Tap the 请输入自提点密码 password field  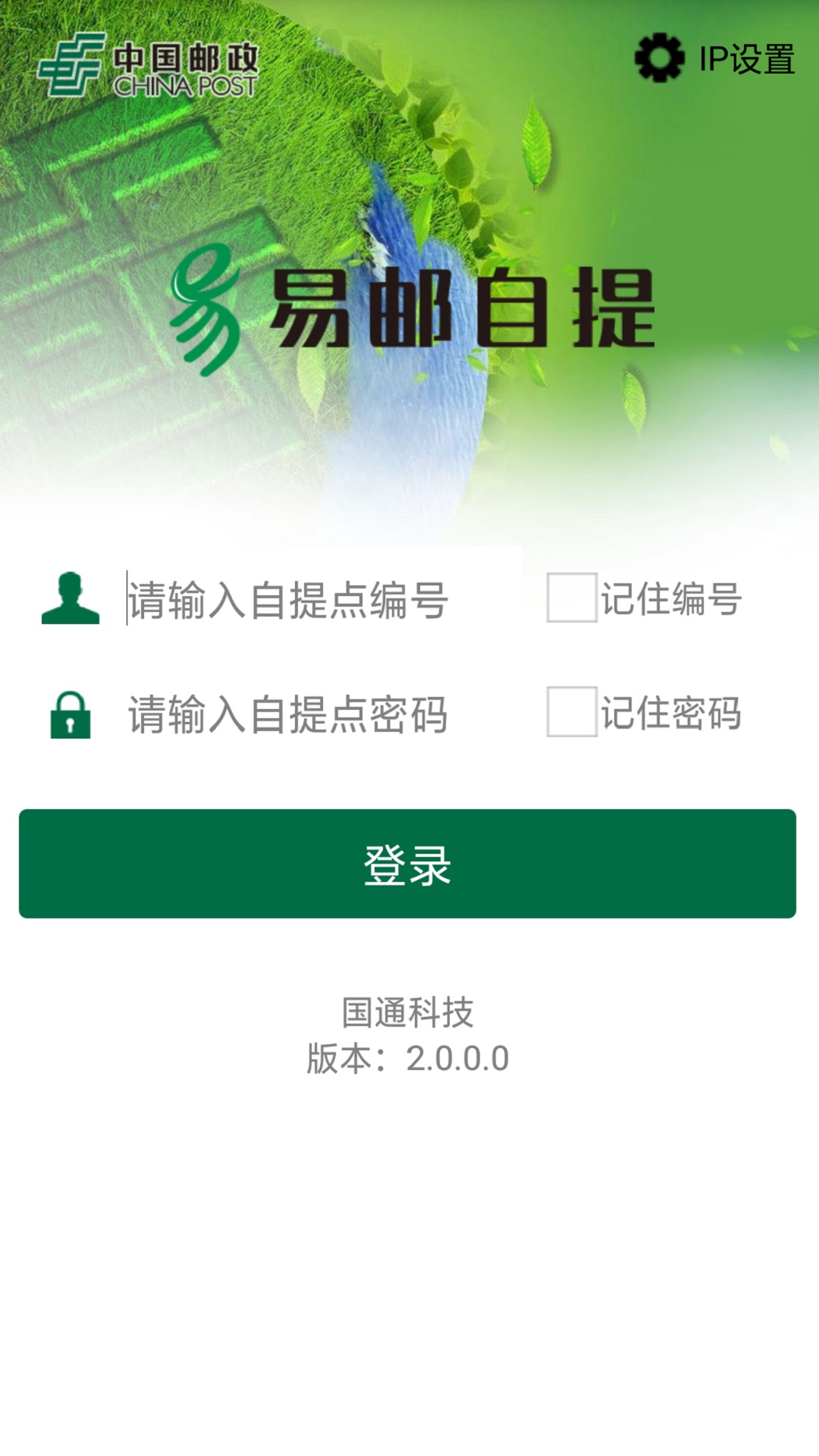point(318,714)
